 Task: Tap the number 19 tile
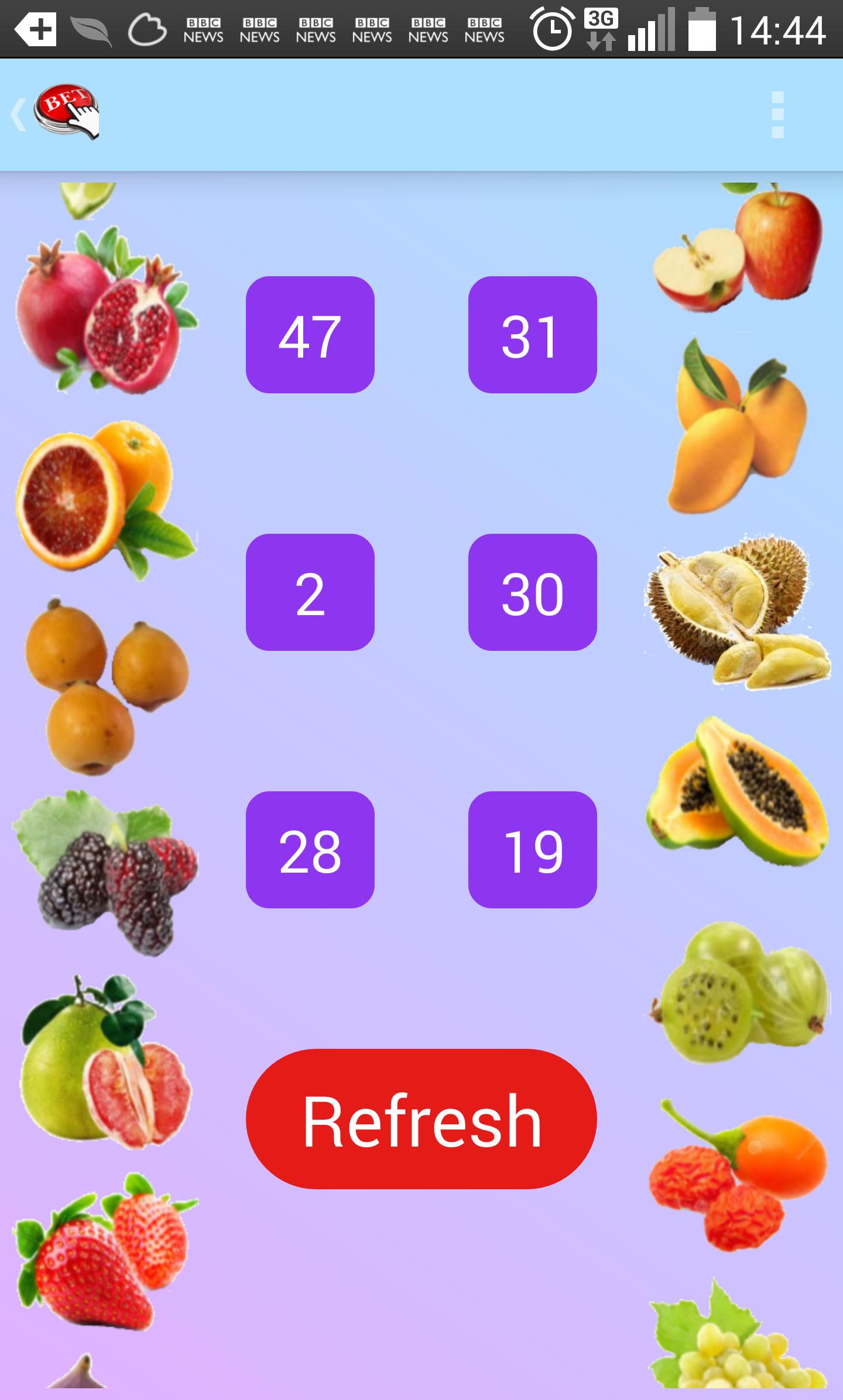(x=532, y=850)
